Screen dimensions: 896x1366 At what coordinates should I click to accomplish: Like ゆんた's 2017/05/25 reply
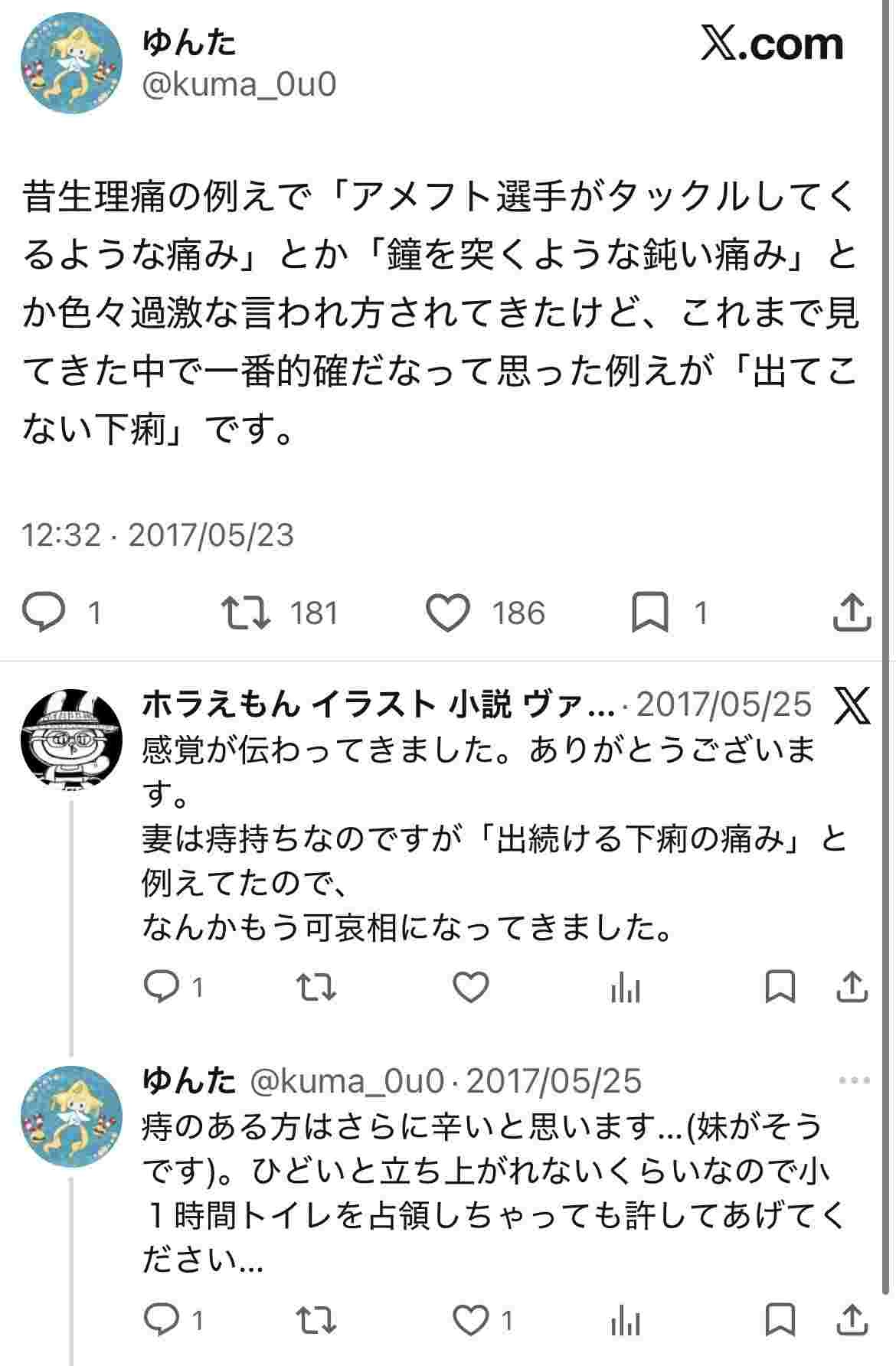(471, 1319)
